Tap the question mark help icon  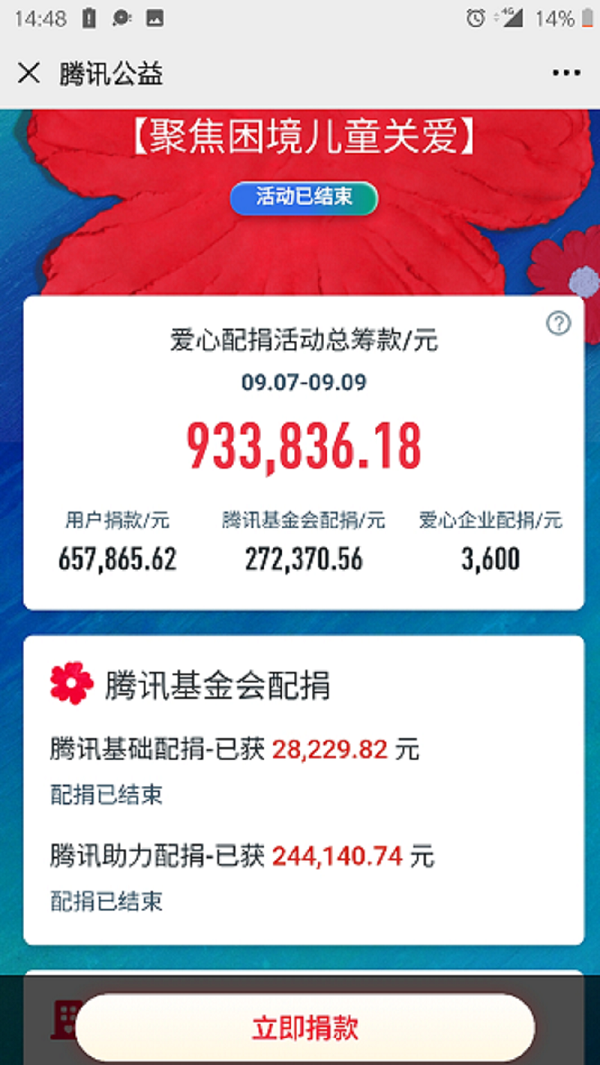[558, 323]
